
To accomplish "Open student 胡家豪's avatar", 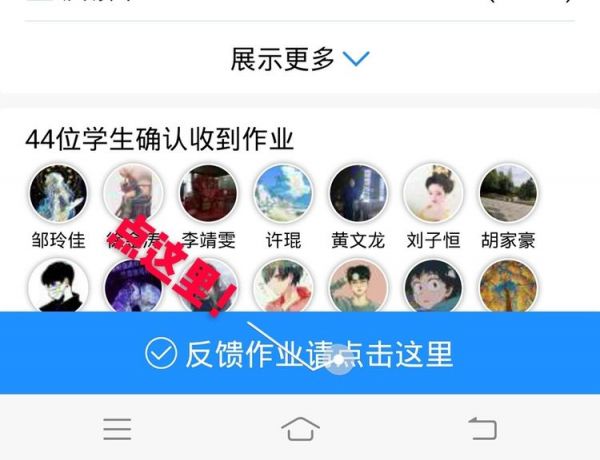I will (x=508, y=194).
